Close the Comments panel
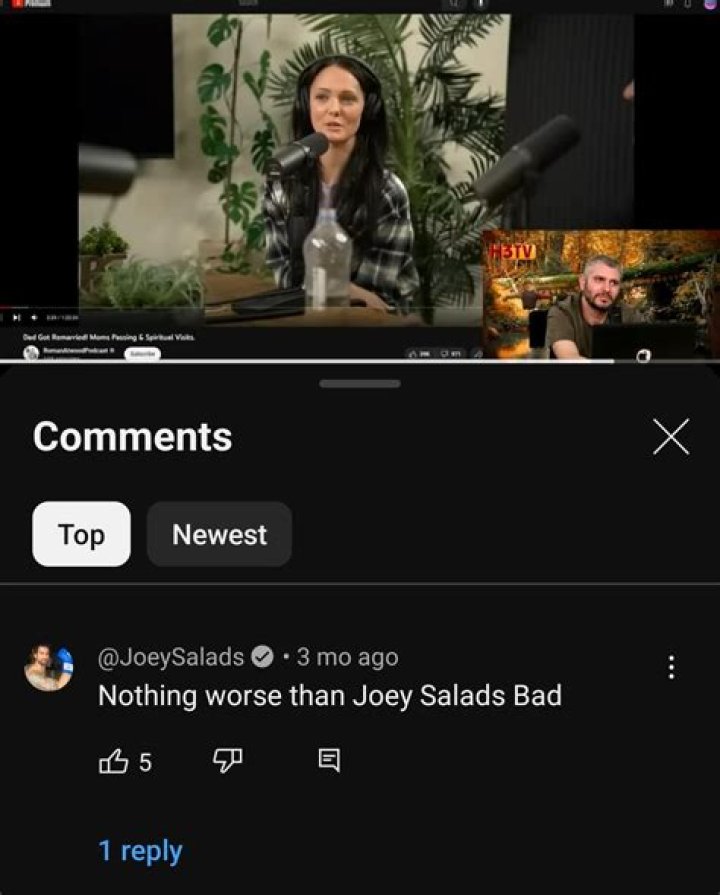 point(670,437)
